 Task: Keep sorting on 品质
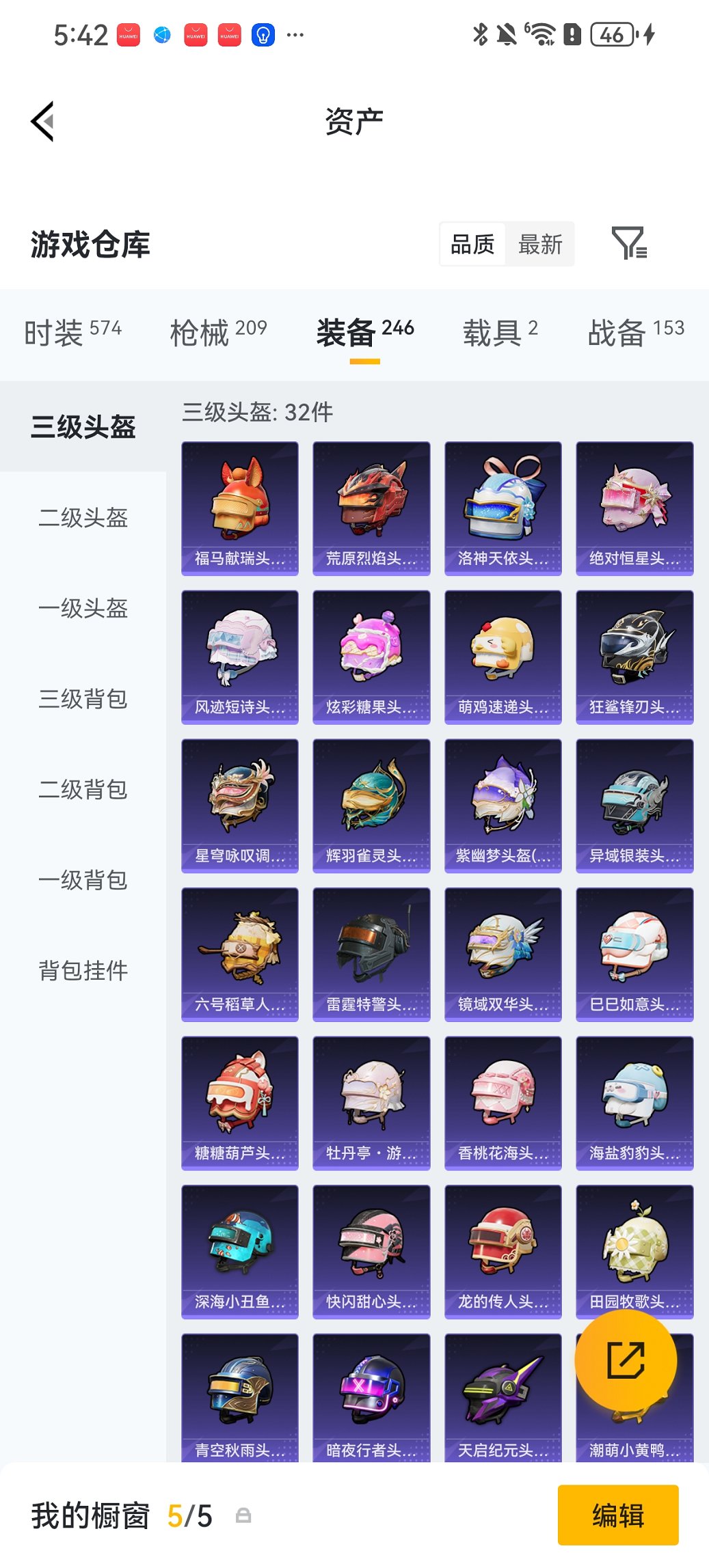472,244
